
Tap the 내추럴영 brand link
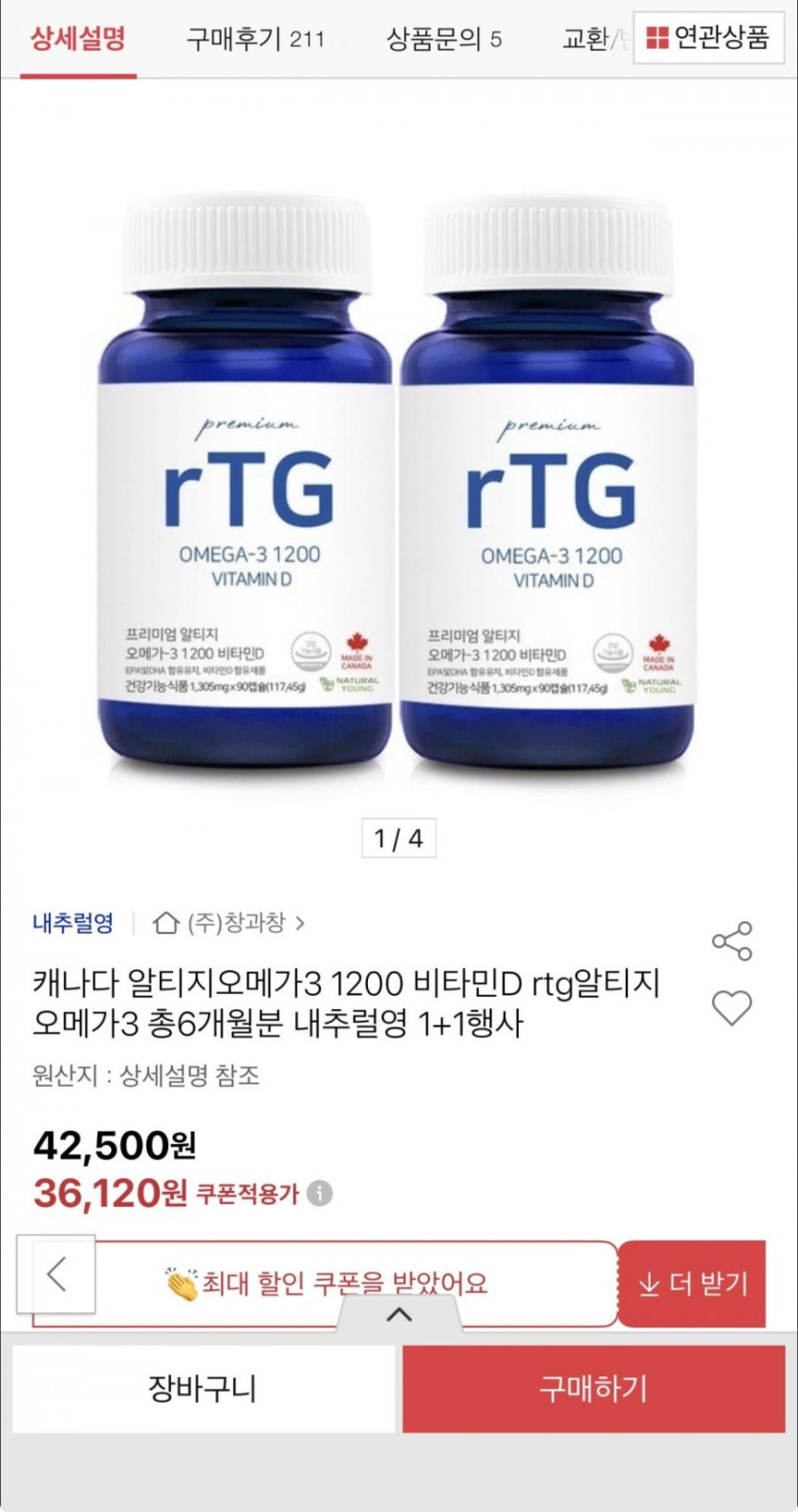point(73,922)
